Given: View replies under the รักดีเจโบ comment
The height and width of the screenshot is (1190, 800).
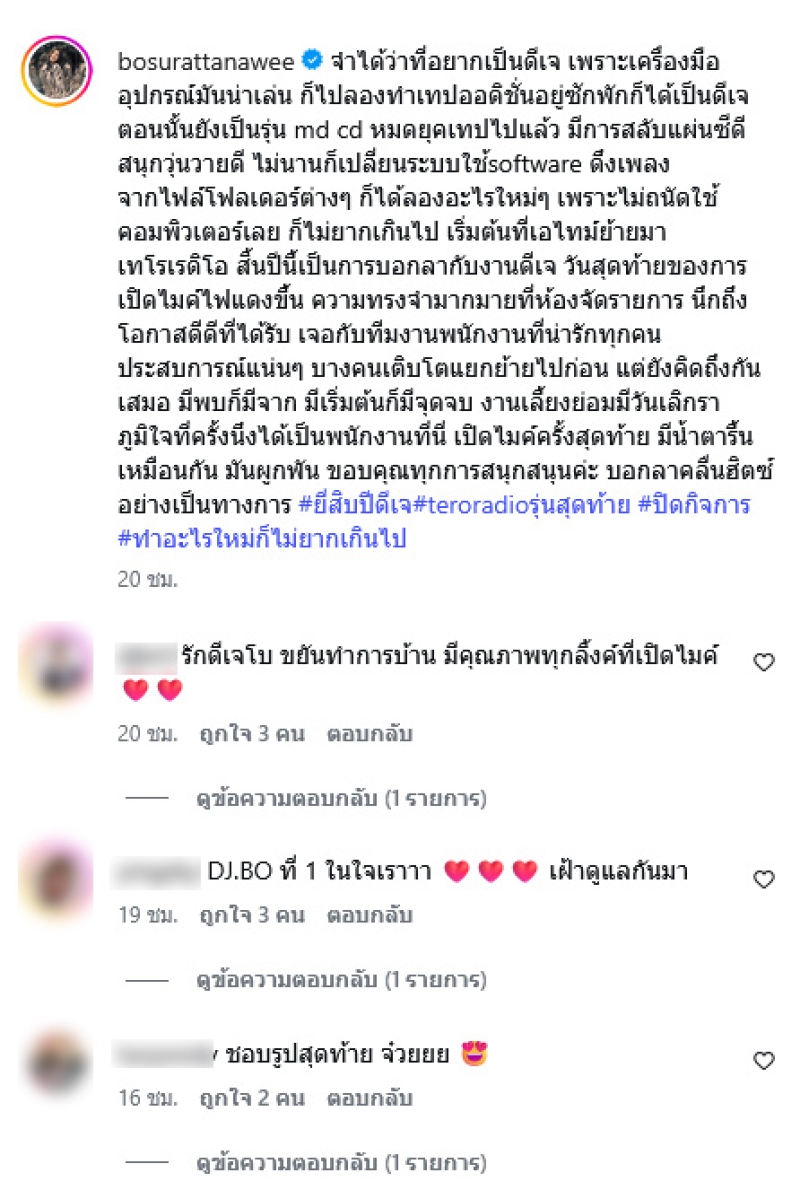Looking at the screenshot, I should tap(341, 798).
